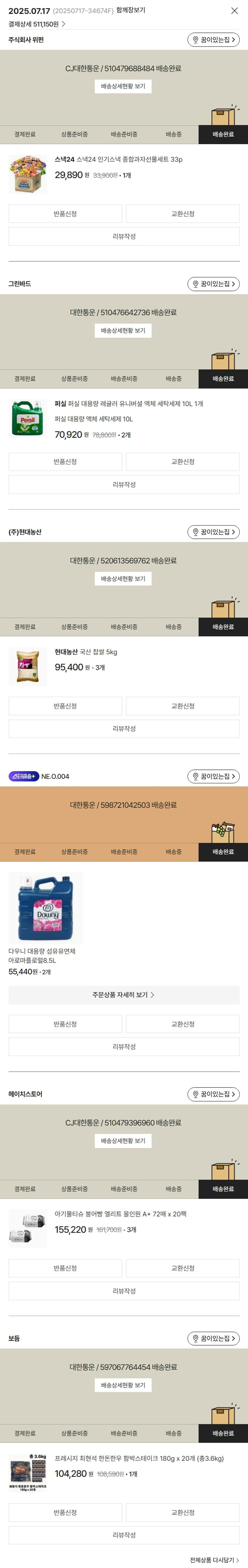
Task: View delivery details for CJ대한통운 510479688484
Action: (123, 86)
